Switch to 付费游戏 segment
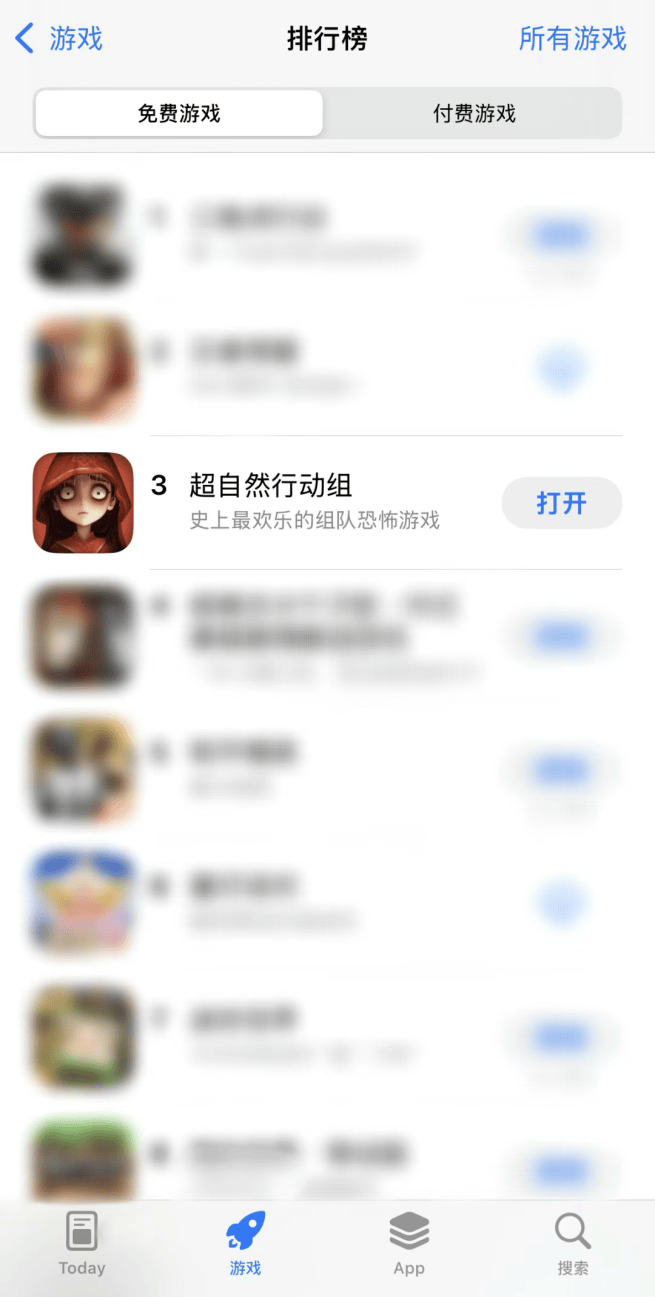Viewport: 655px width, 1297px height. click(473, 113)
